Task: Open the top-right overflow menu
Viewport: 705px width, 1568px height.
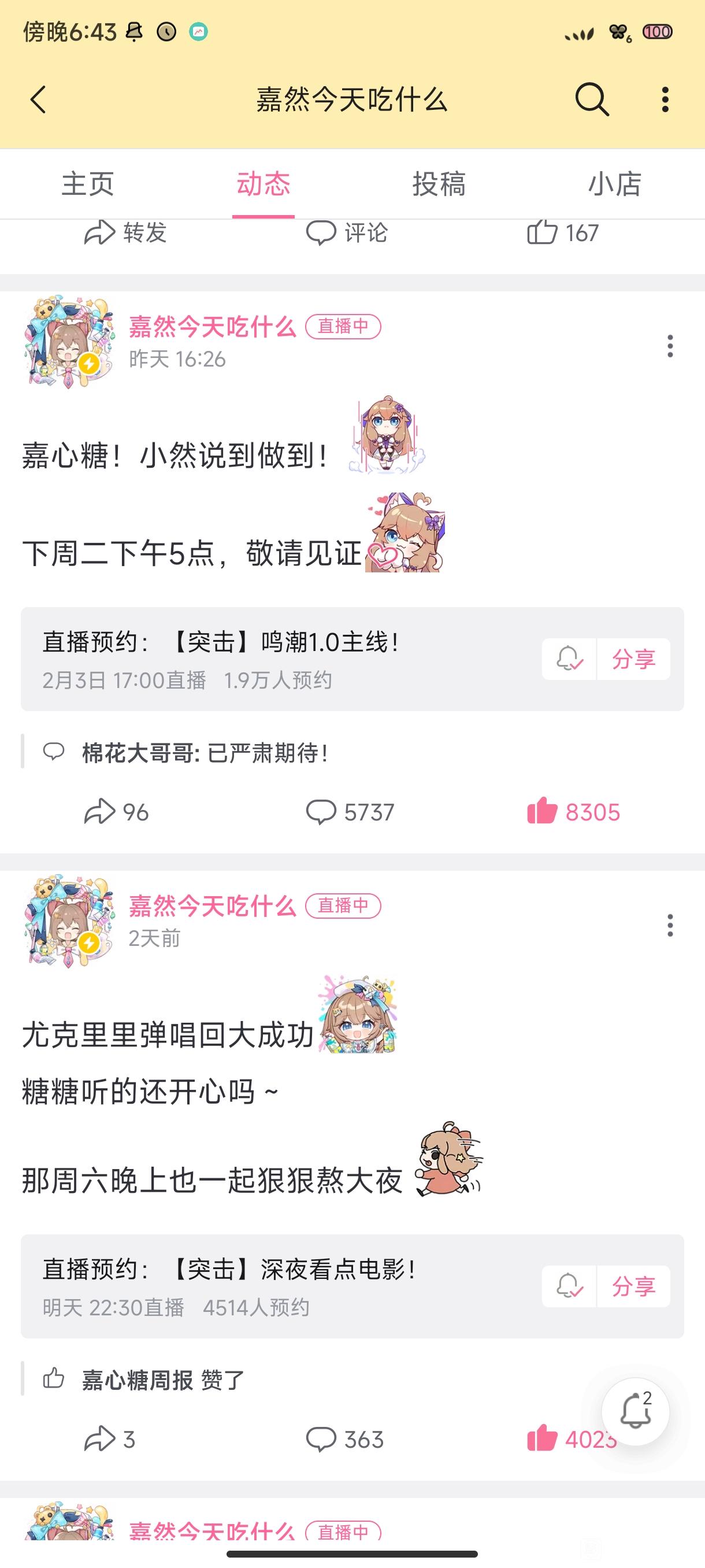Action: coord(665,99)
